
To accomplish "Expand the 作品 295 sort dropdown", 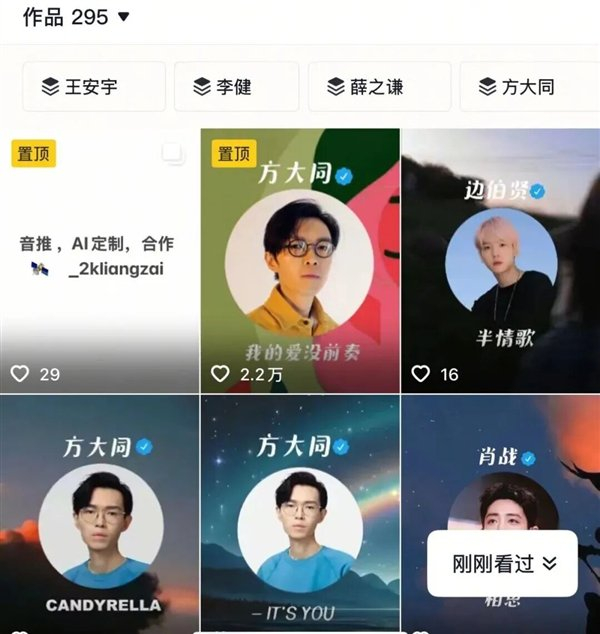I will click(123, 16).
